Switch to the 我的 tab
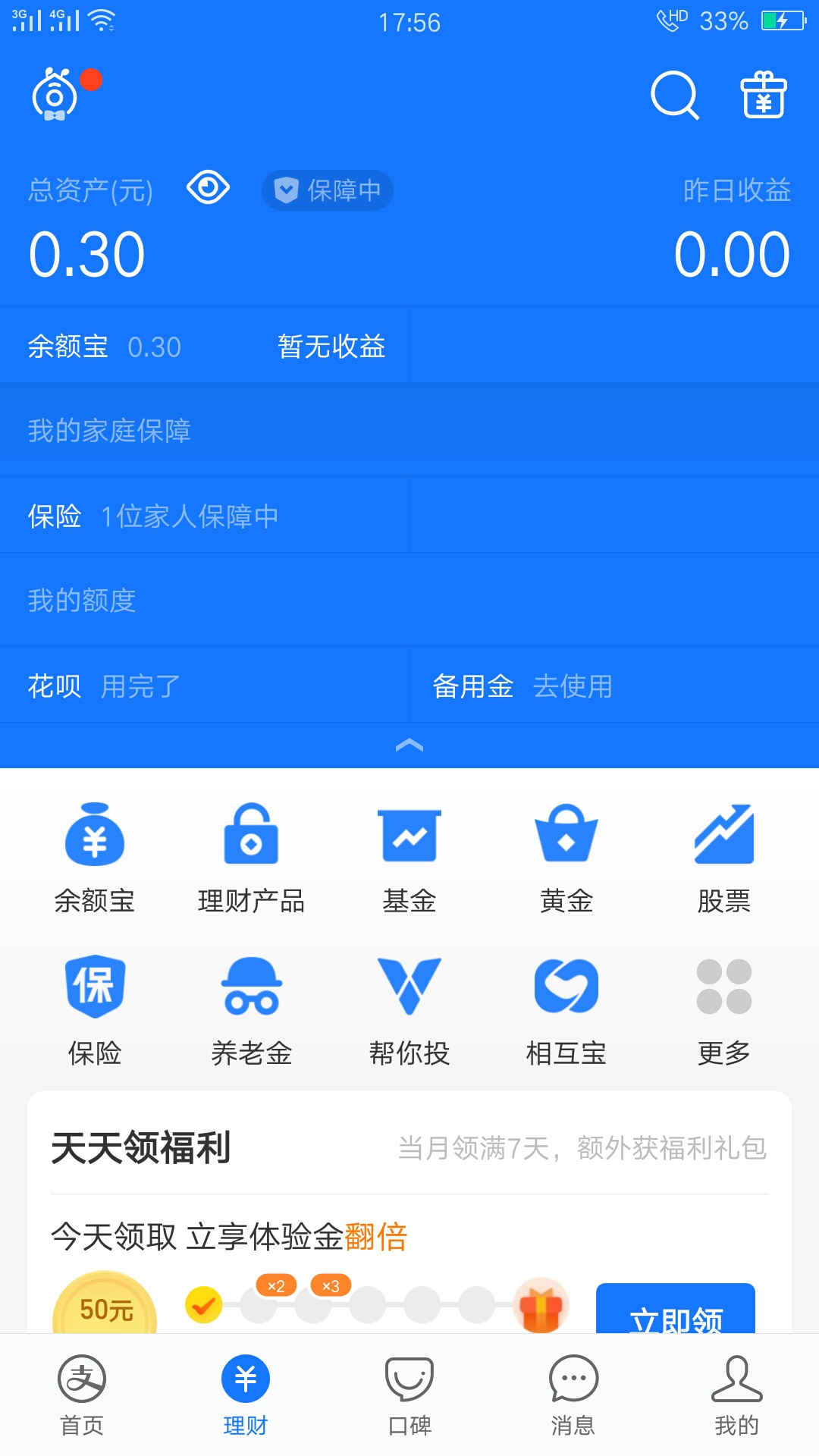The image size is (819, 1456). tap(736, 1395)
